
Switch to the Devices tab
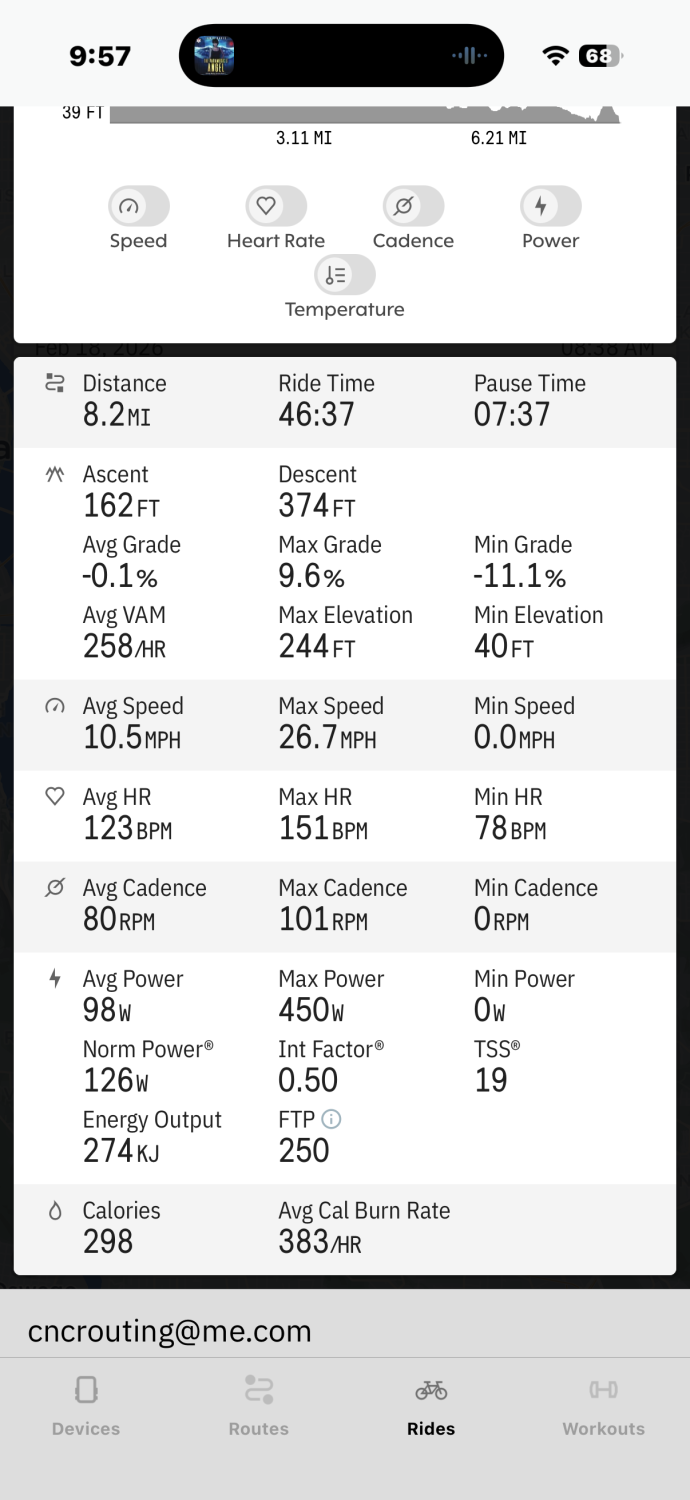(x=86, y=1404)
